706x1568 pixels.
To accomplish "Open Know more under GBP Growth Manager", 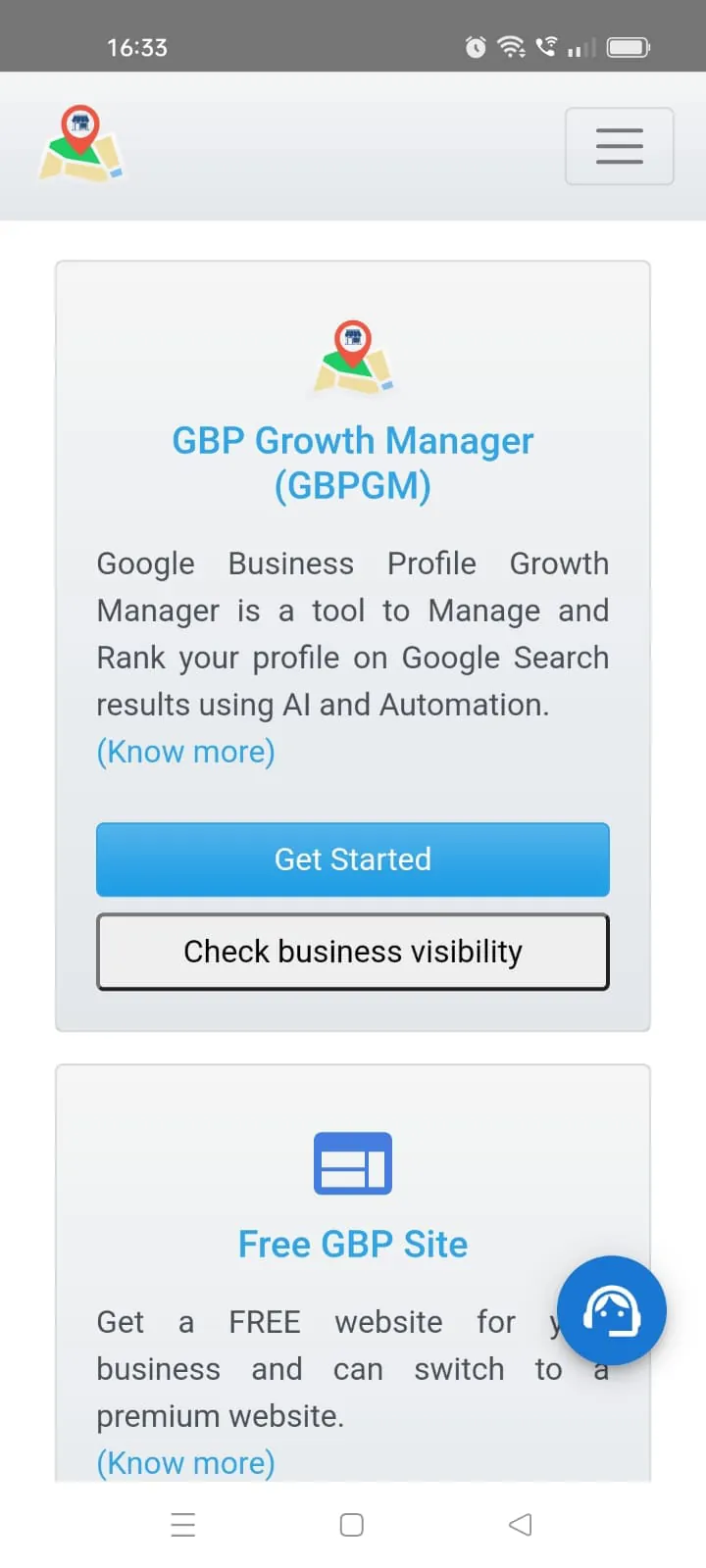I will click(185, 752).
